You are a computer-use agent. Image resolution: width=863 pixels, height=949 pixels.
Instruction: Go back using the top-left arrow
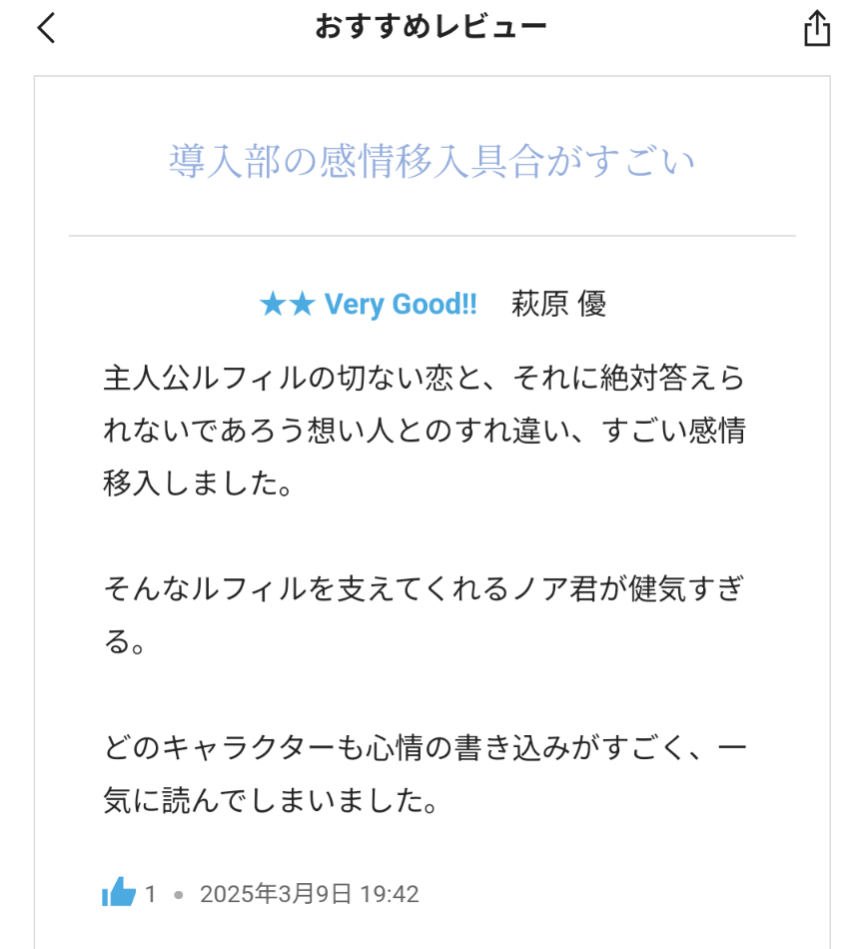point(46,28)
